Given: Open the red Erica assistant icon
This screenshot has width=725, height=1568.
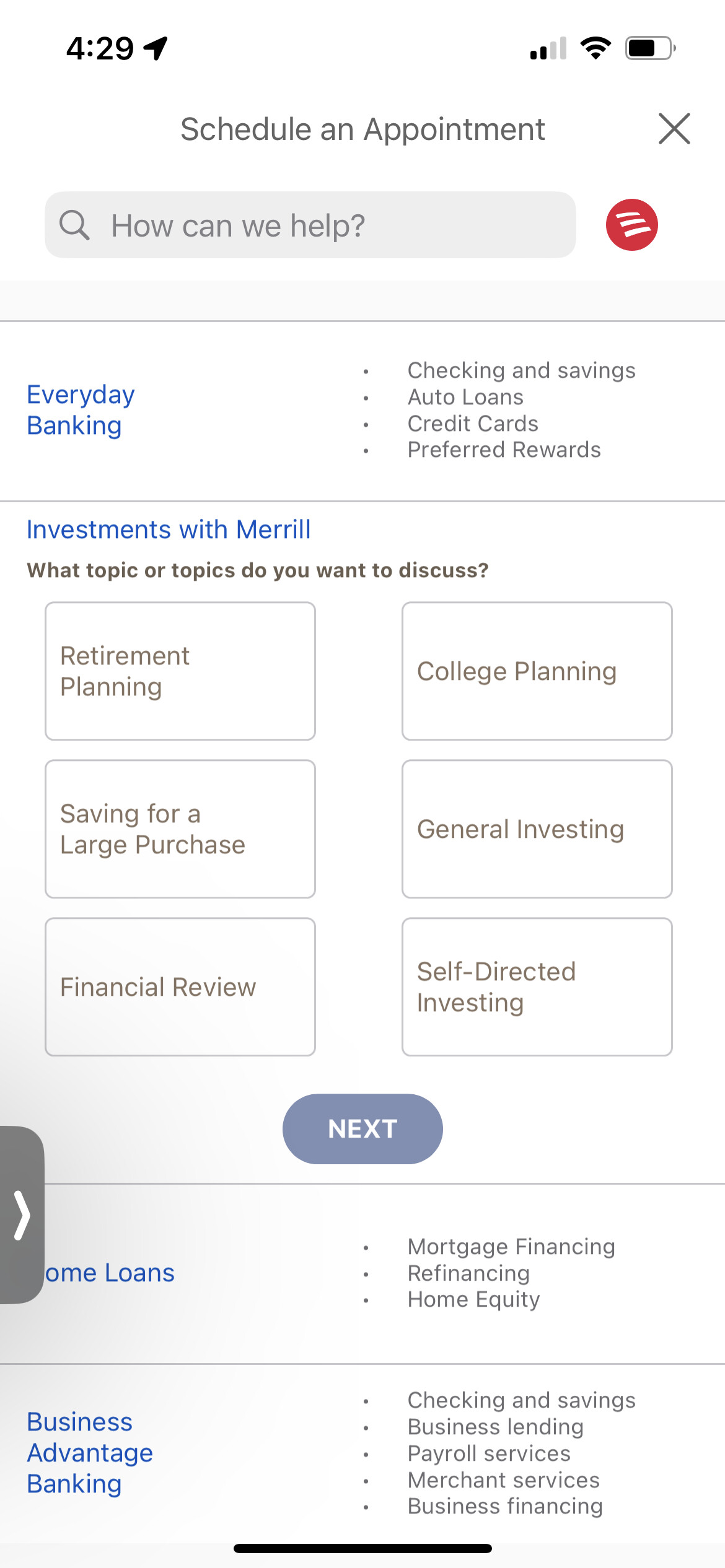Looking at the screenshot, I should tap(631, 225).
